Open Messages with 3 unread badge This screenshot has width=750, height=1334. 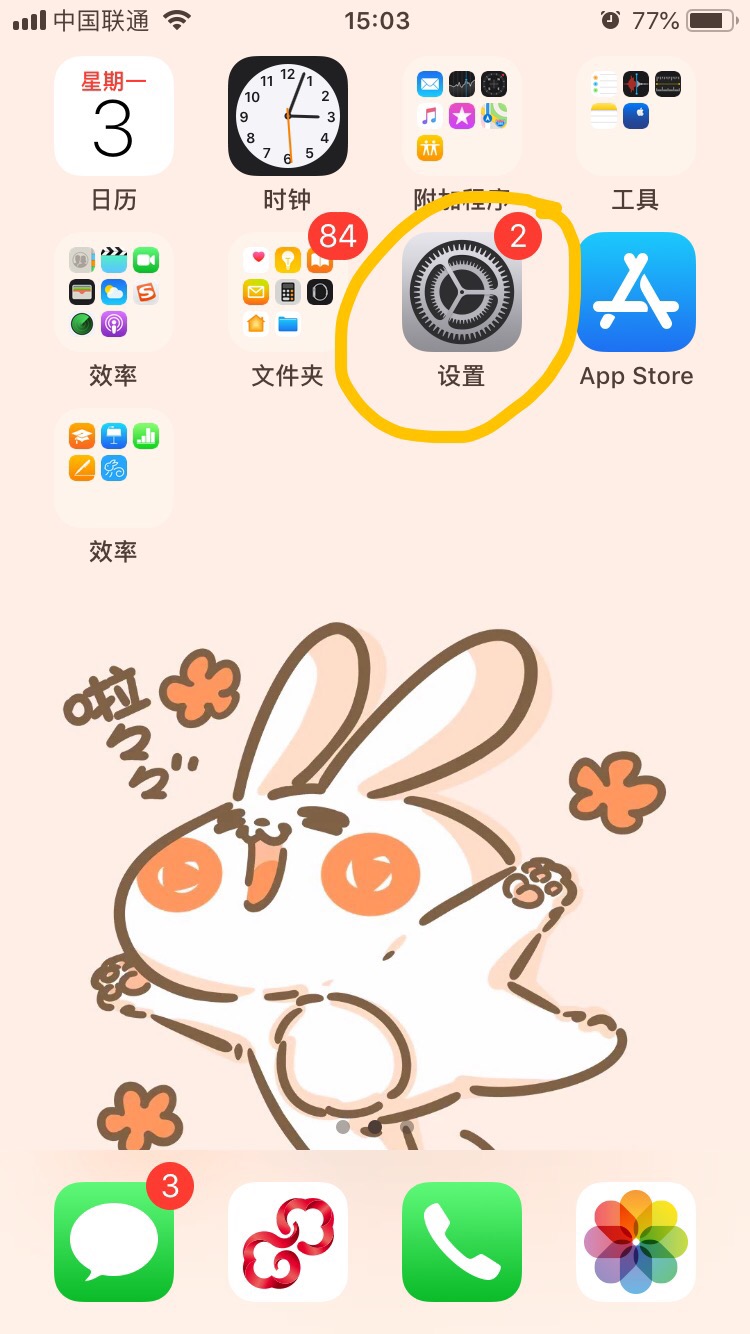click(113, 1242)
